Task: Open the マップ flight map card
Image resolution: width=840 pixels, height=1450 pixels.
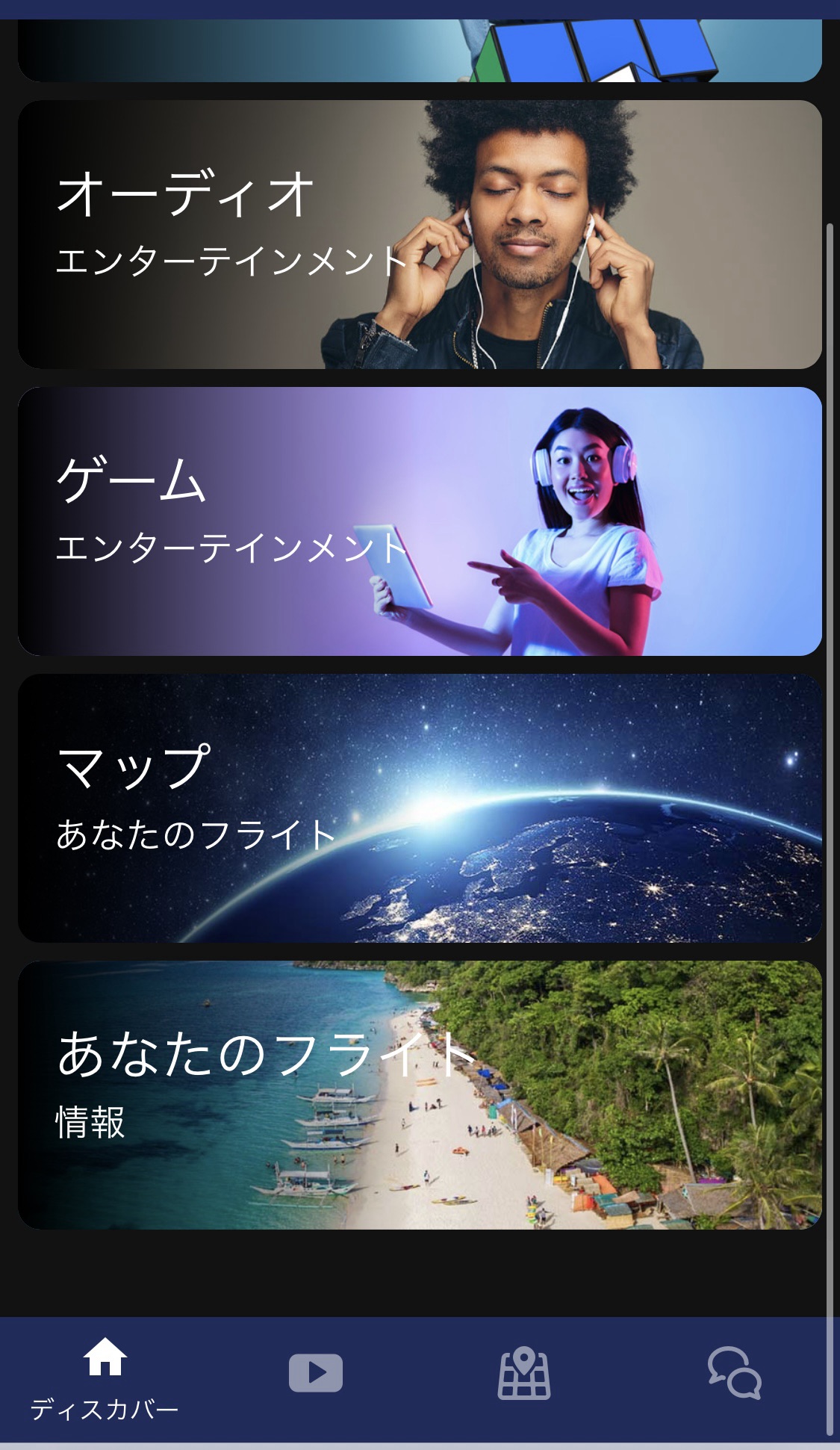Action: 420,808
